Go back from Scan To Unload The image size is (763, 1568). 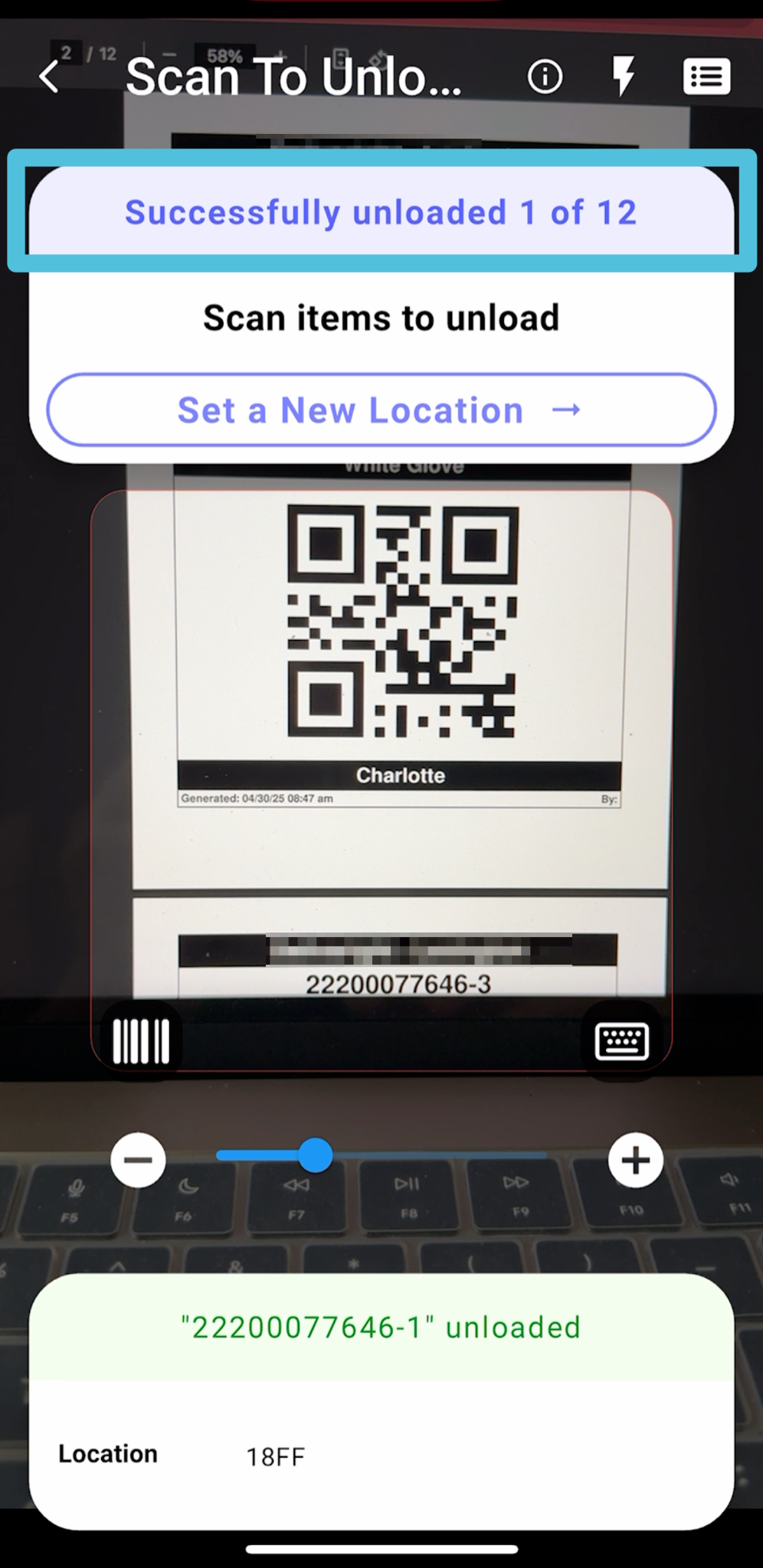coord(49,77)
